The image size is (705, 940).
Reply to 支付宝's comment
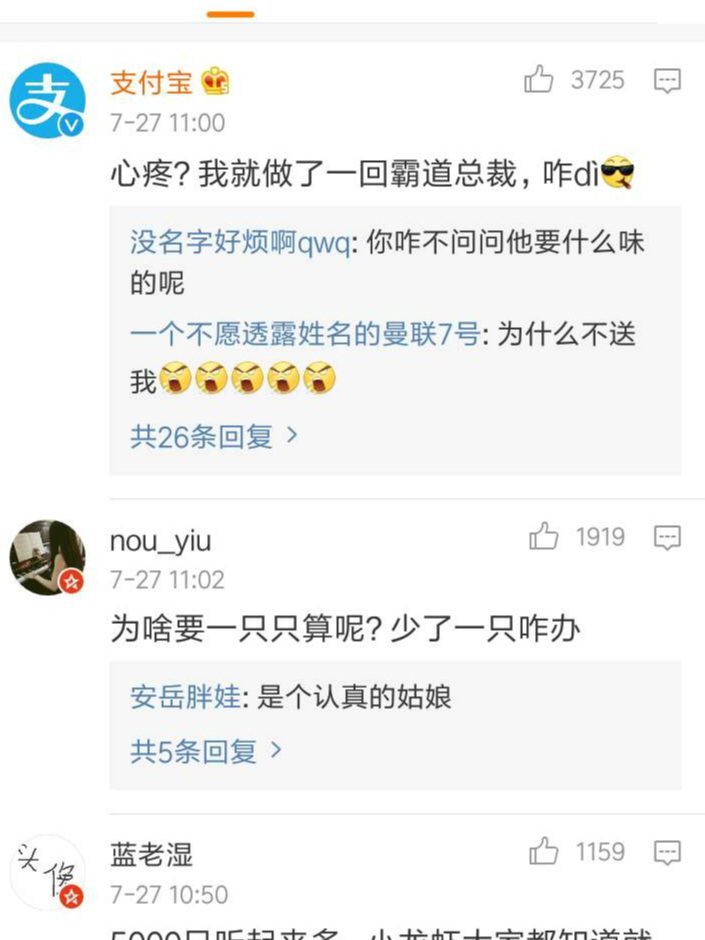[667, 80]
